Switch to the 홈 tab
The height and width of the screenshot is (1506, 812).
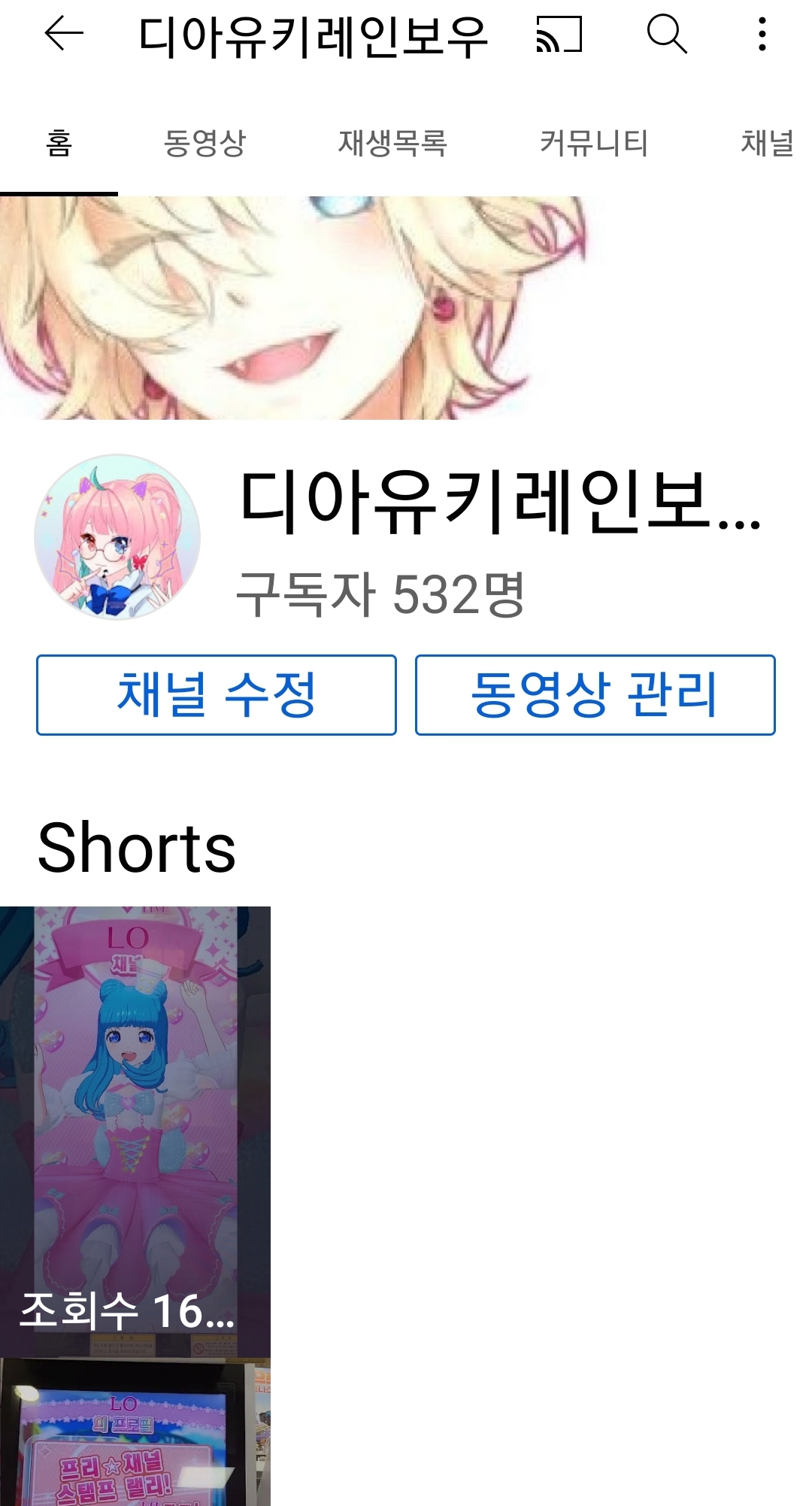[x=59, y=143]
